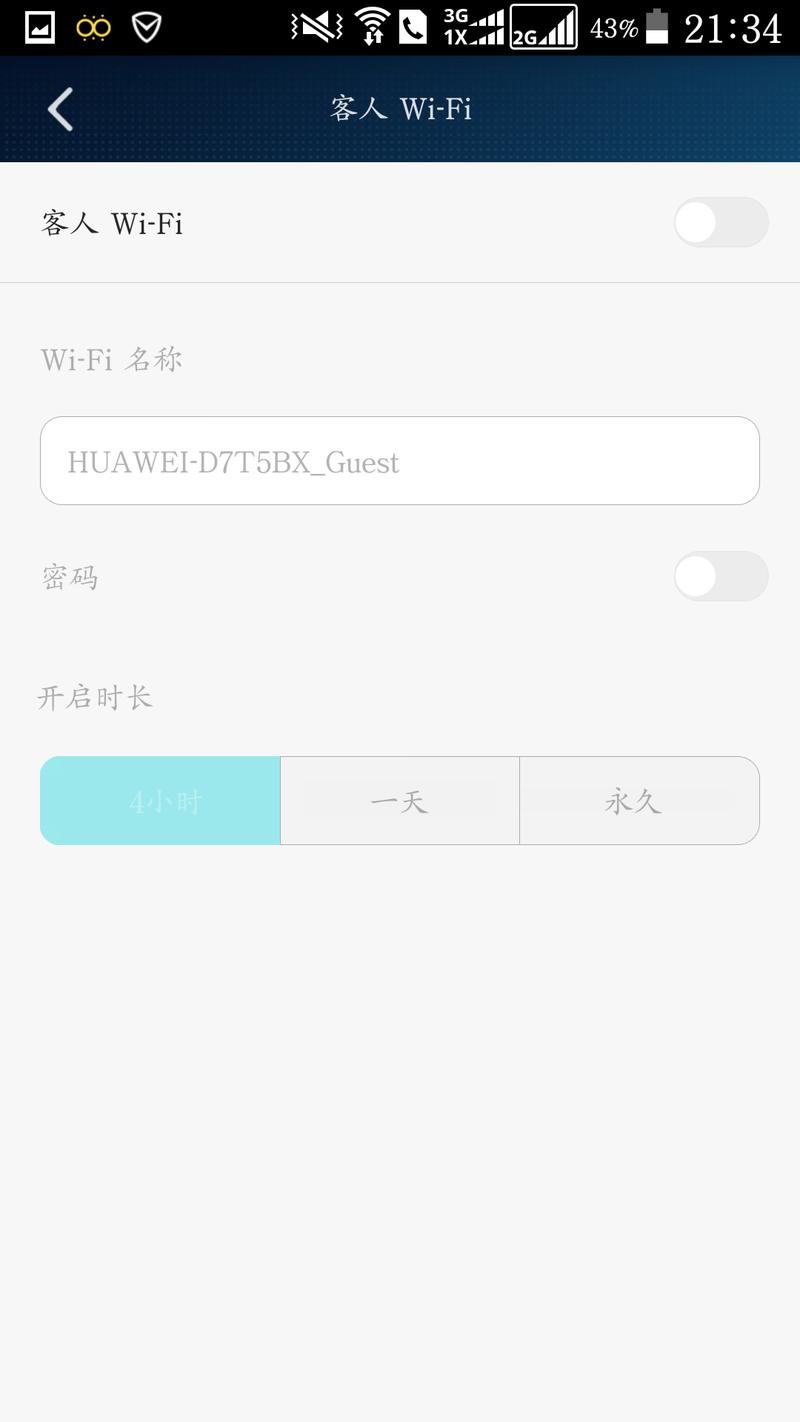
Task: Select the 永久 duration option
Action: click(639, 800)
